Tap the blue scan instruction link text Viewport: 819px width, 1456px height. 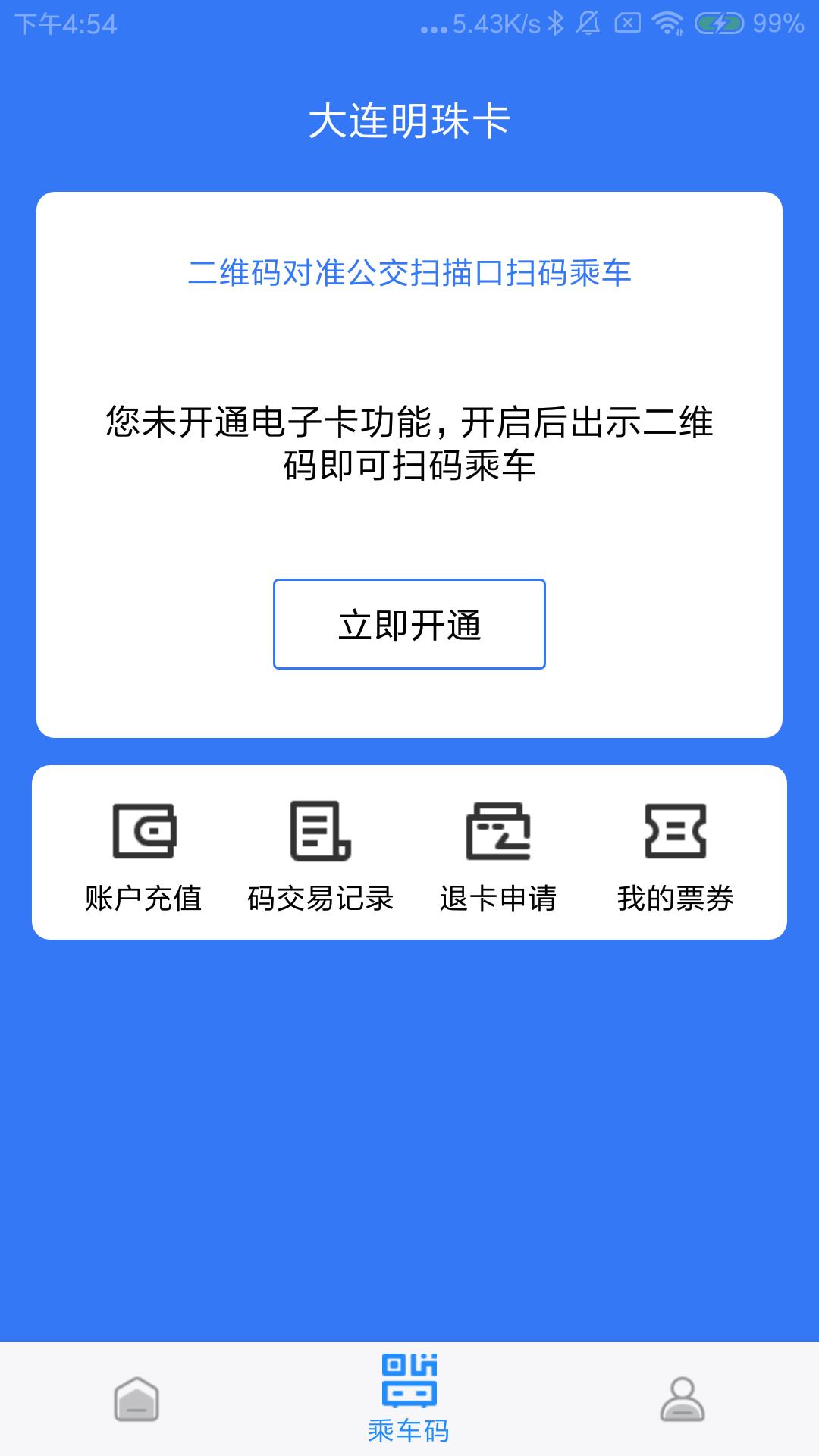[x=409, y=275]
